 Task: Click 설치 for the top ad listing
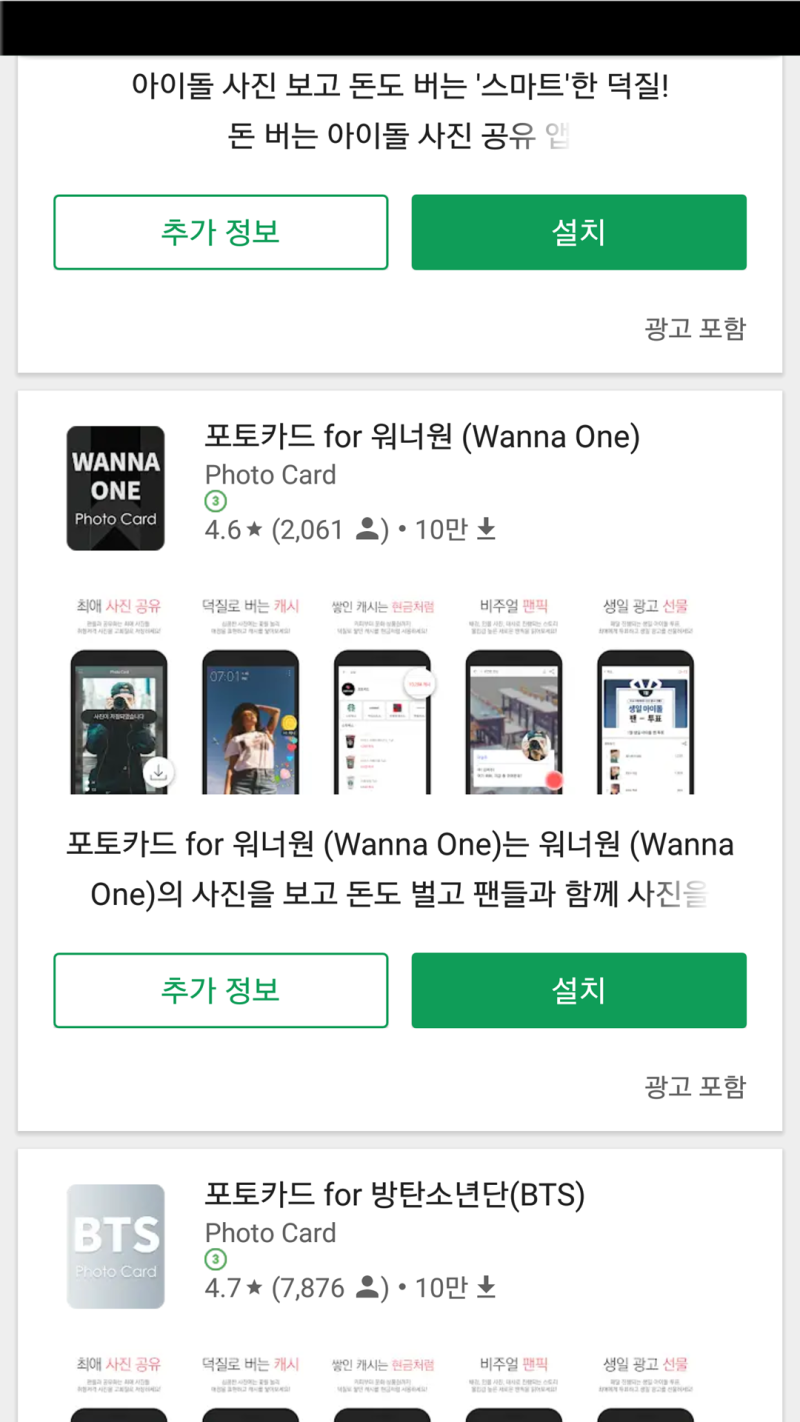coord(578,232)
